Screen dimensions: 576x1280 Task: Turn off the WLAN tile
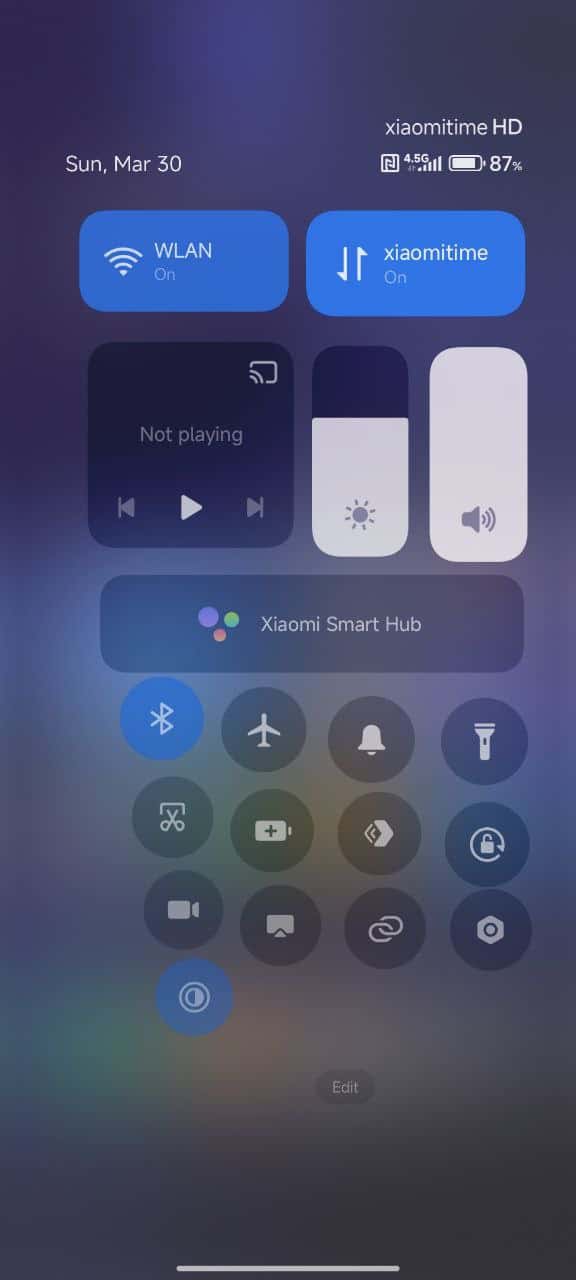[184, 261]
